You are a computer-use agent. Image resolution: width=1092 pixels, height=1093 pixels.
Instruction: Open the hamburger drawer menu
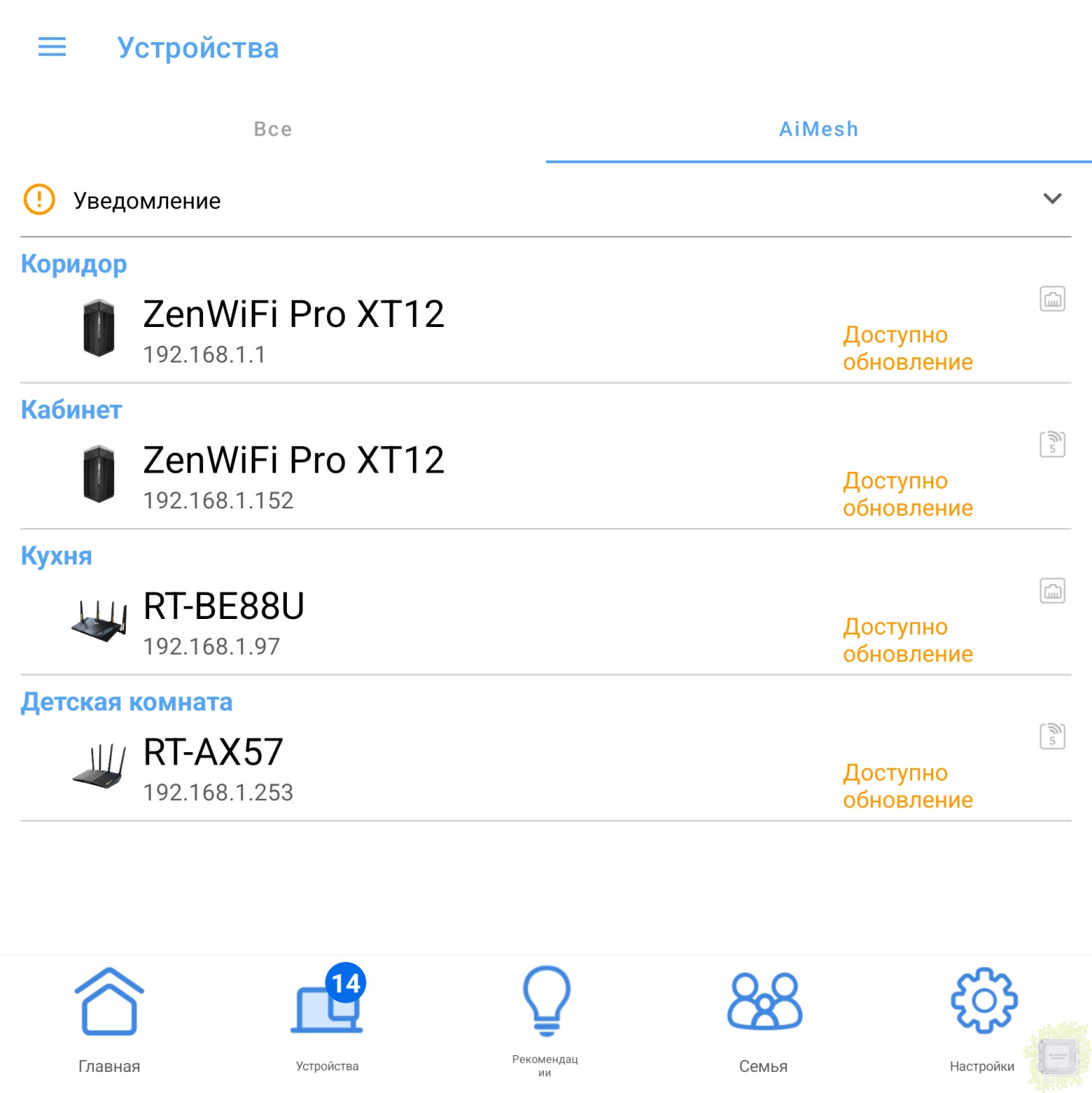point(52,47)
